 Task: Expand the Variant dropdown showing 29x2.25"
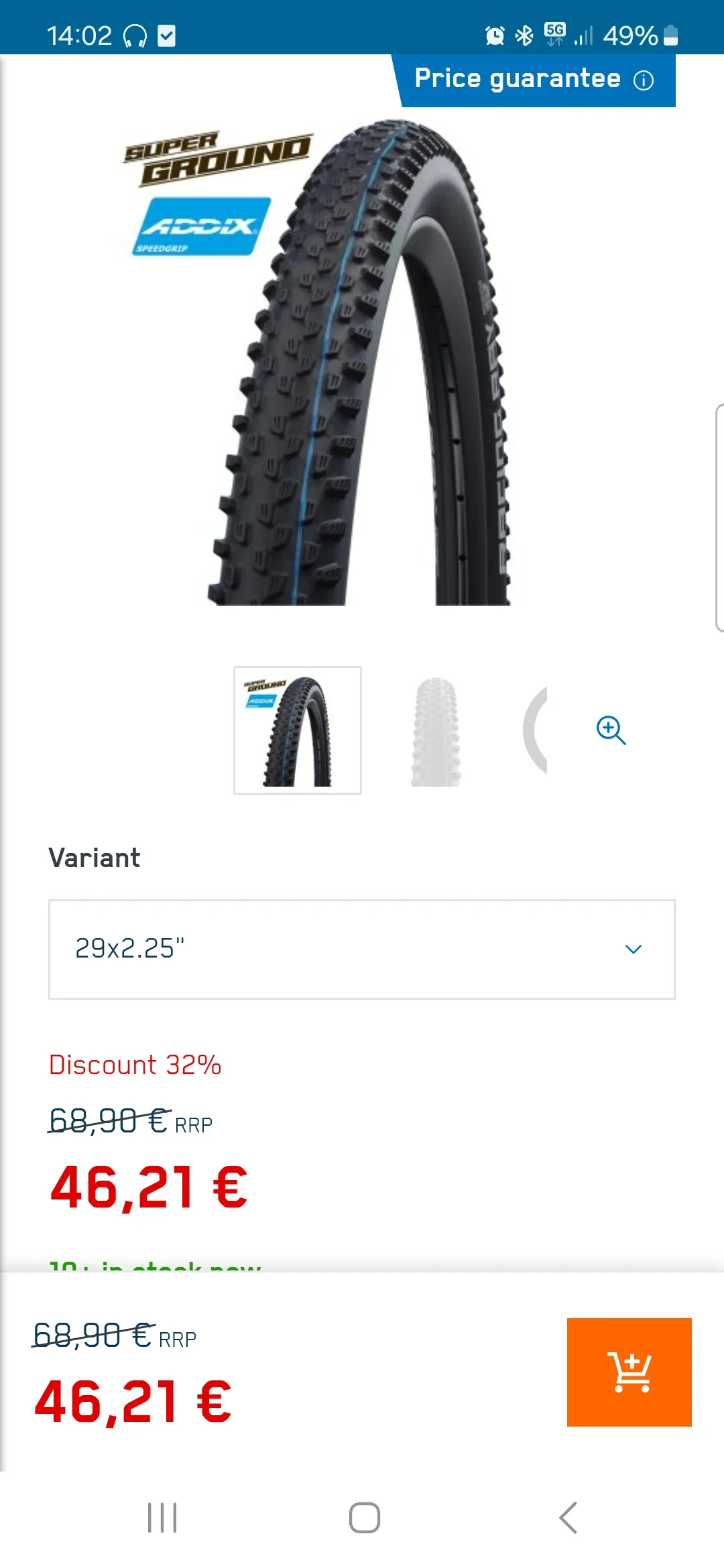(x=362, y=950)
